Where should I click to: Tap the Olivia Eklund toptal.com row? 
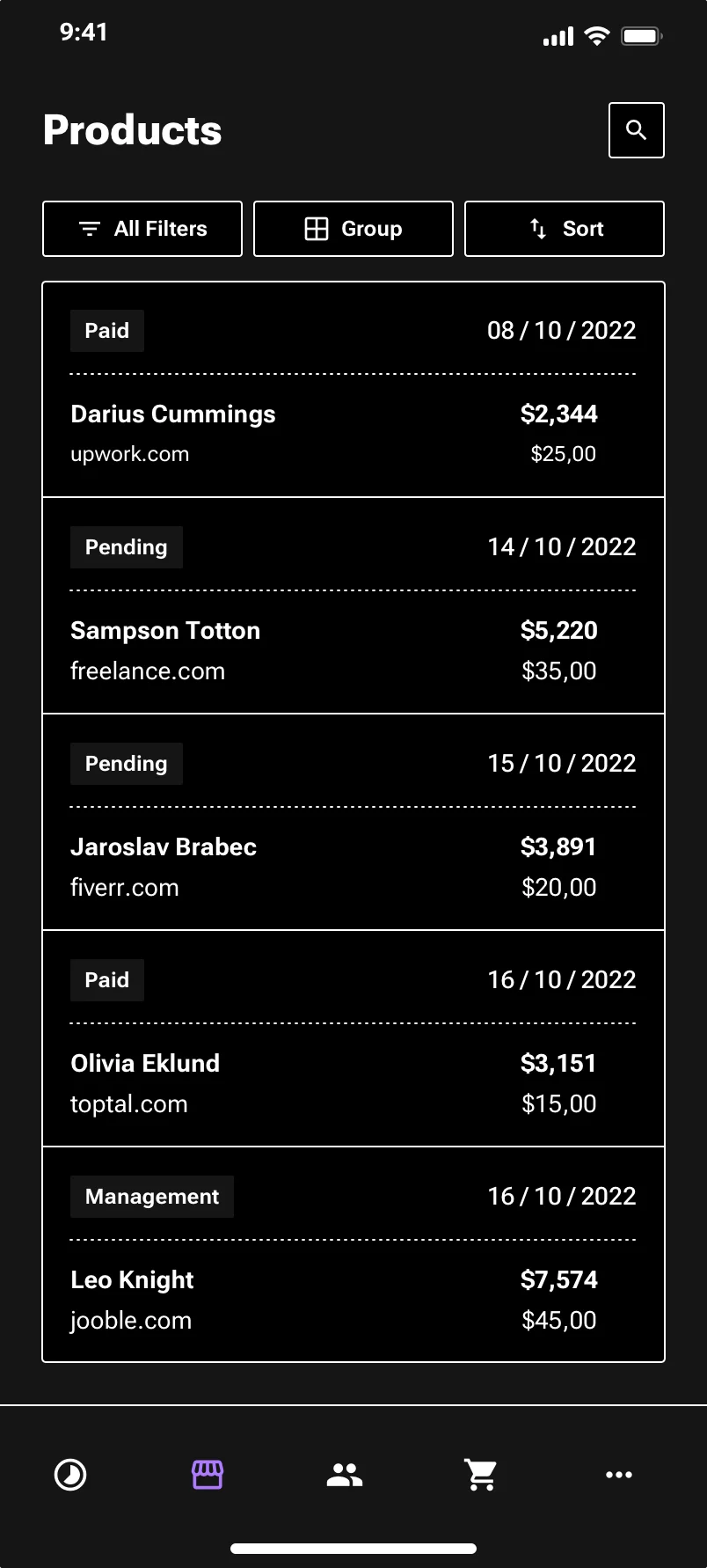click(x=352, y=1082)
